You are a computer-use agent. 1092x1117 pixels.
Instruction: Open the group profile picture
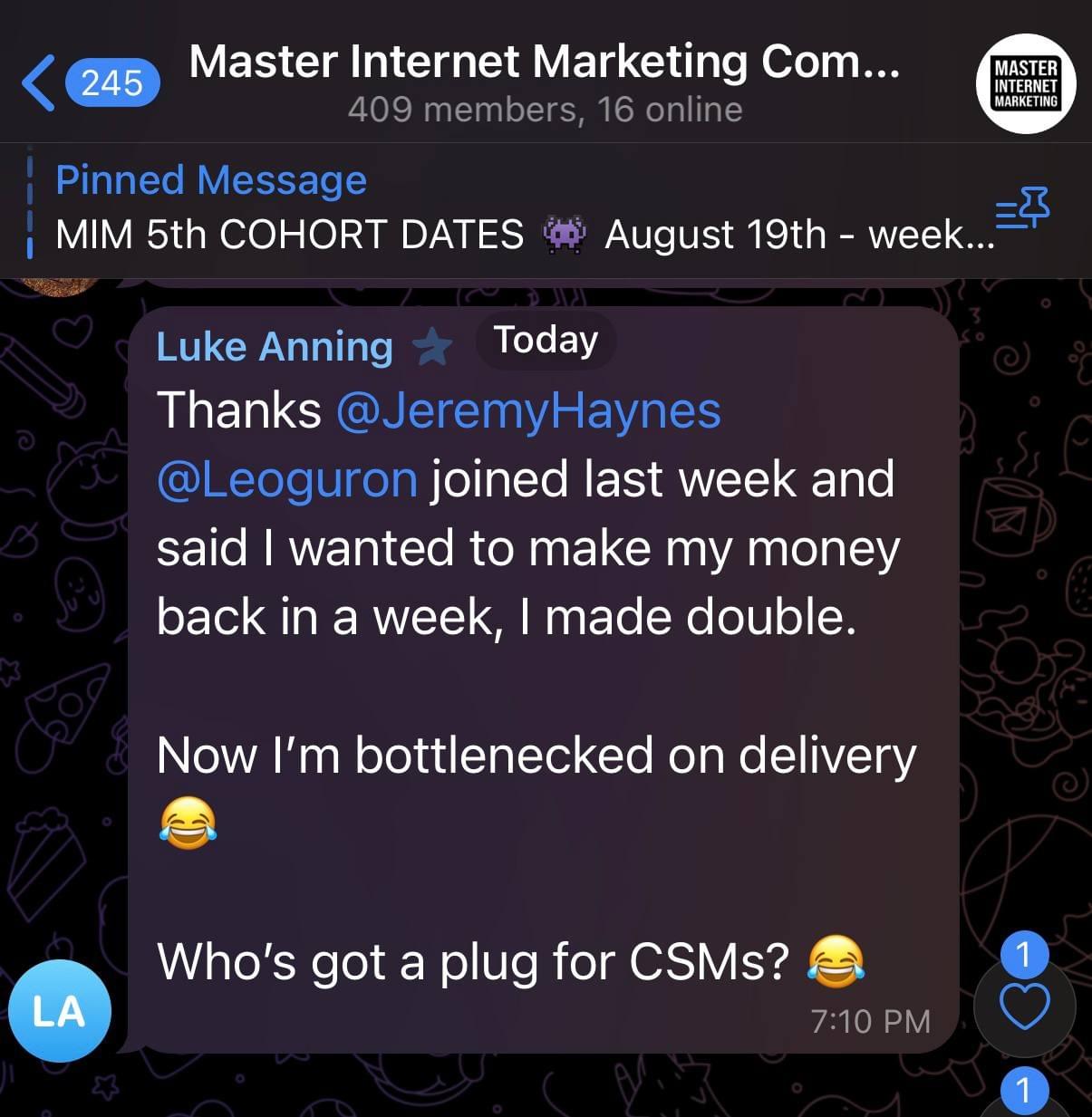click(1025, 83)
